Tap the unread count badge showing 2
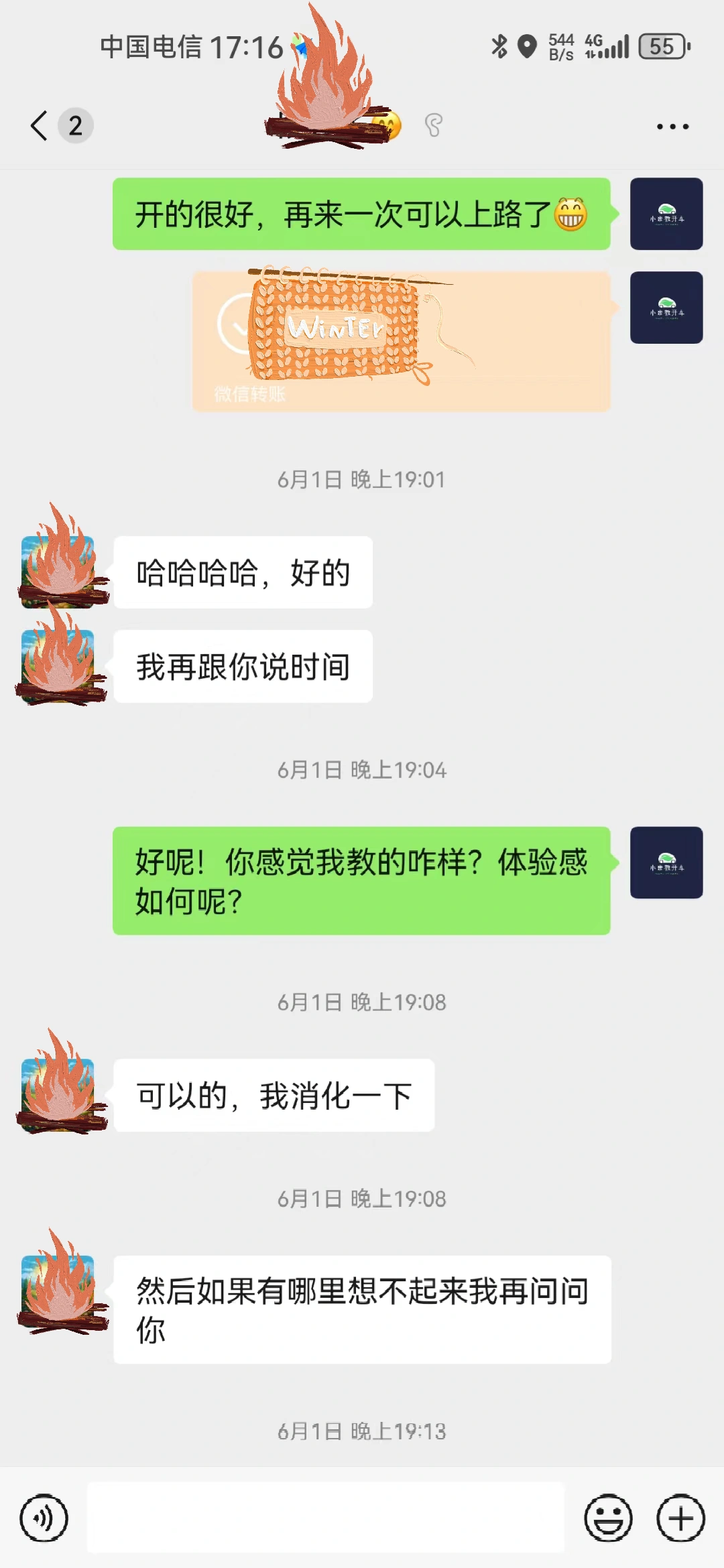 pos(74,125)
